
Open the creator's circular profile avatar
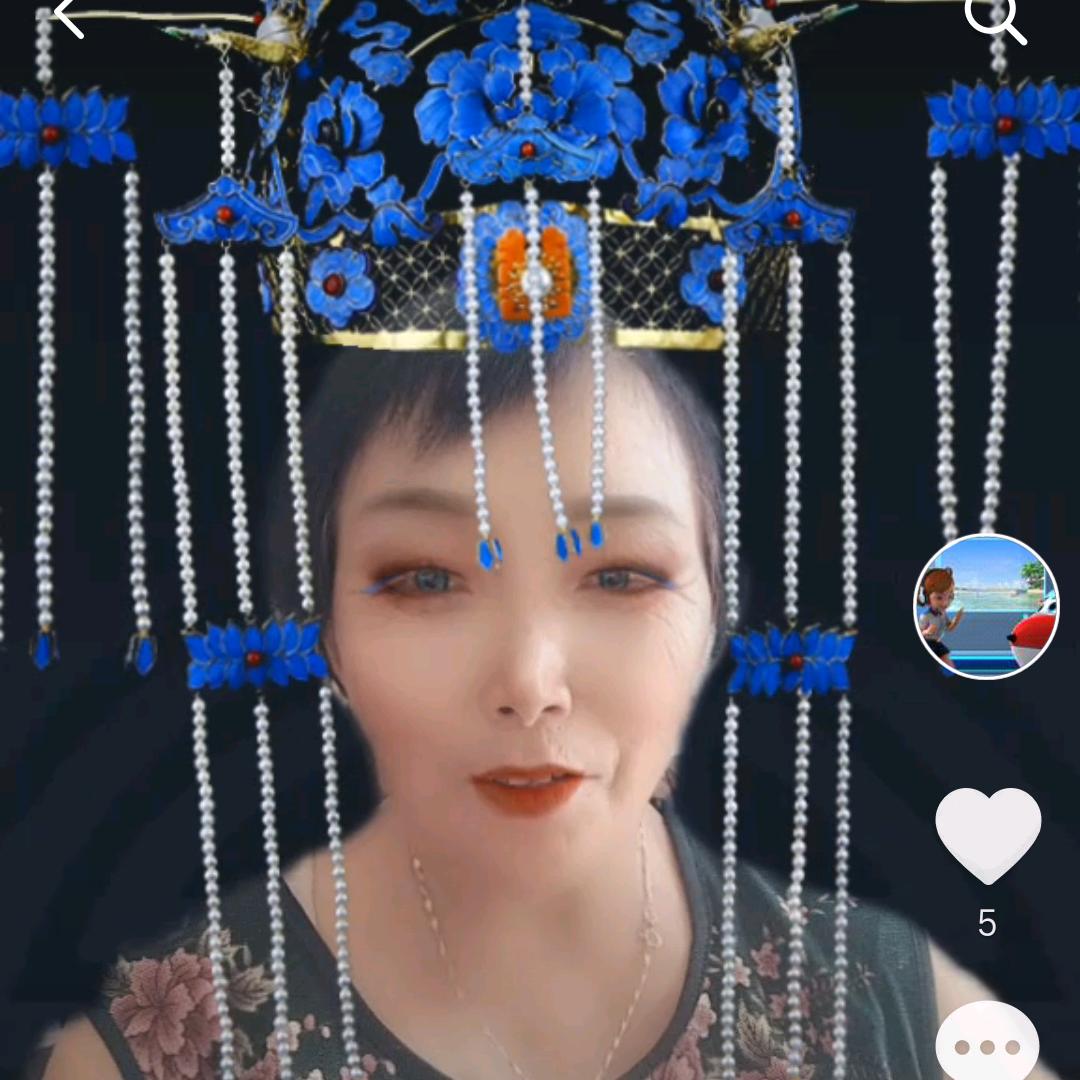[986, 607]
